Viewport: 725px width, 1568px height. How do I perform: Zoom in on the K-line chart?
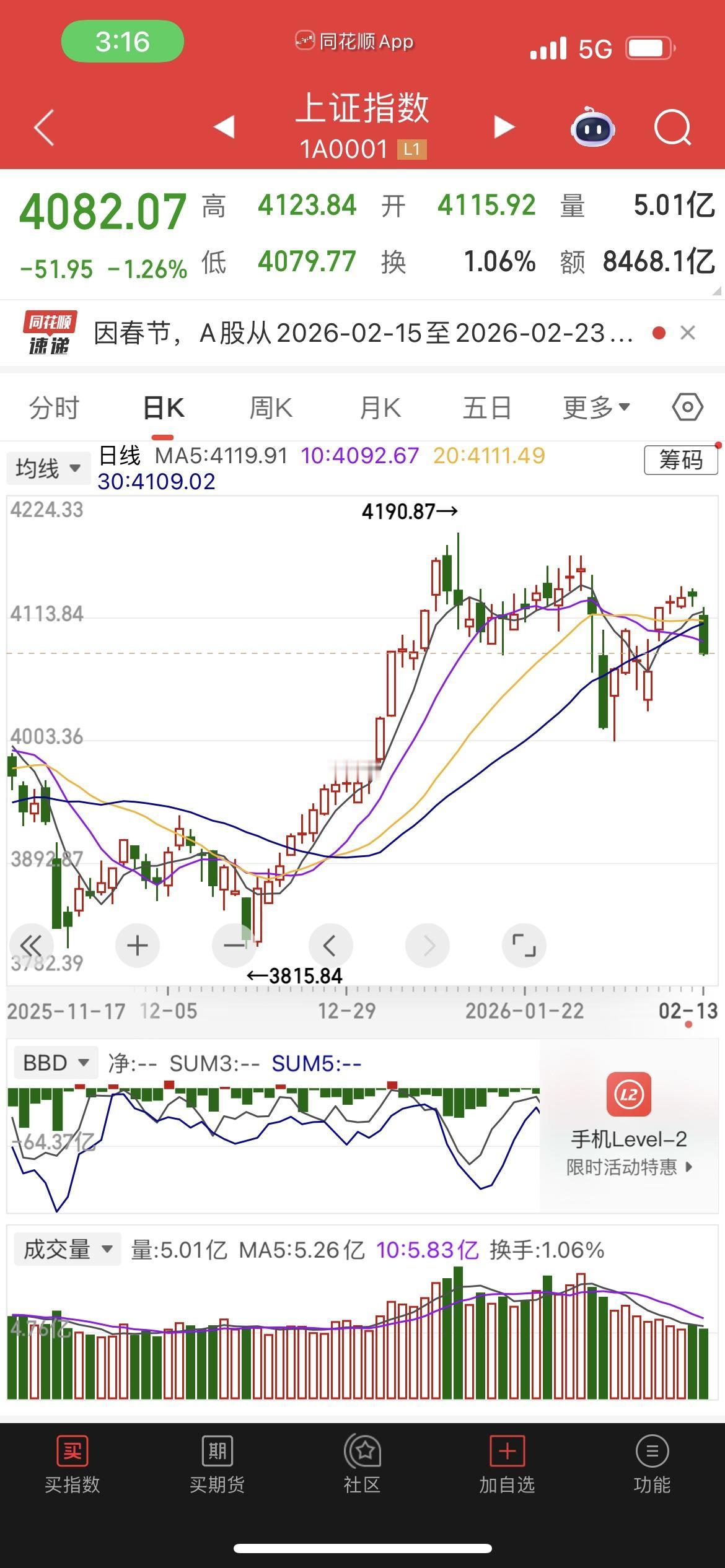pyautogui.click(x=137, y=946)
